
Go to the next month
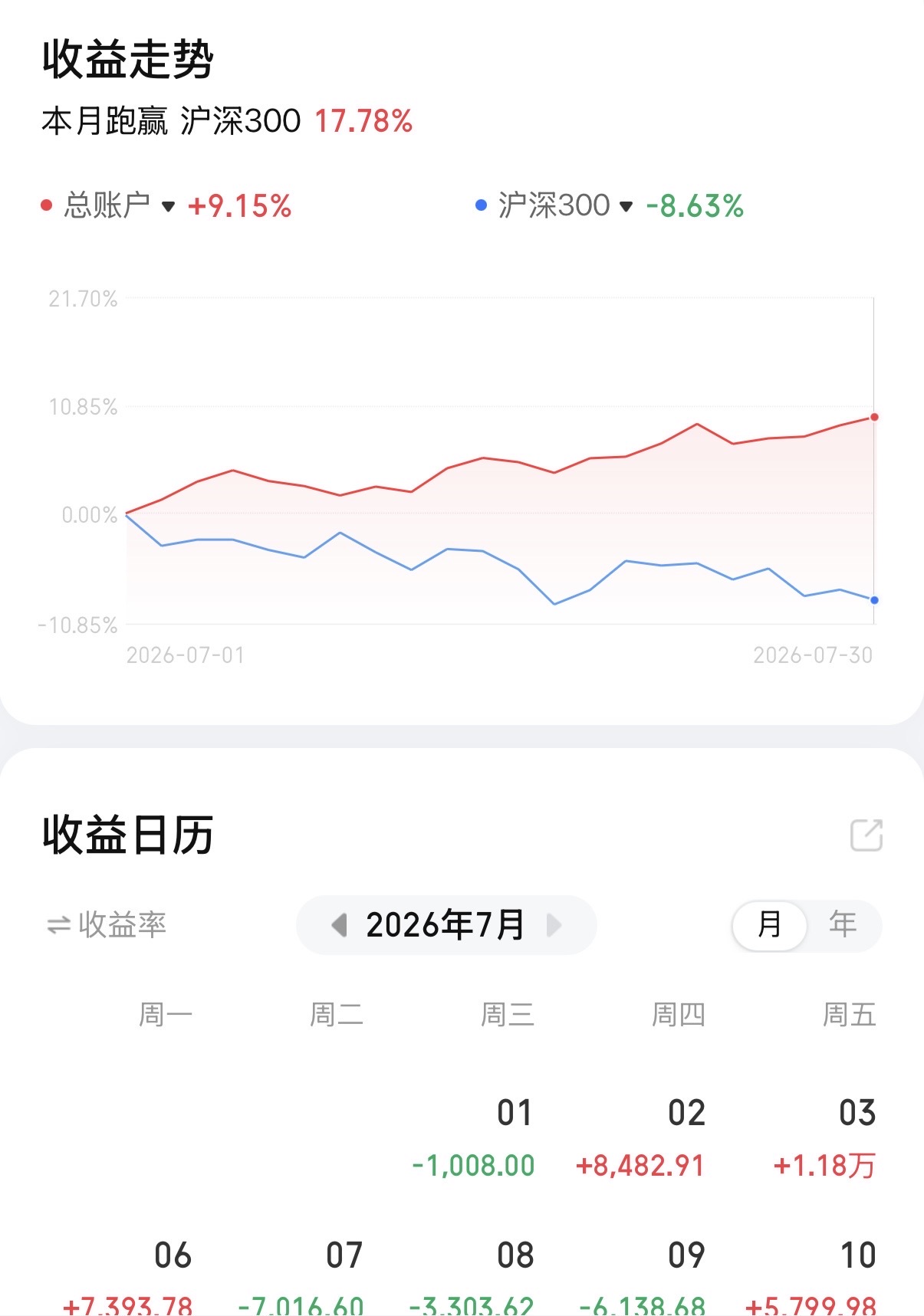click(554, 925)
